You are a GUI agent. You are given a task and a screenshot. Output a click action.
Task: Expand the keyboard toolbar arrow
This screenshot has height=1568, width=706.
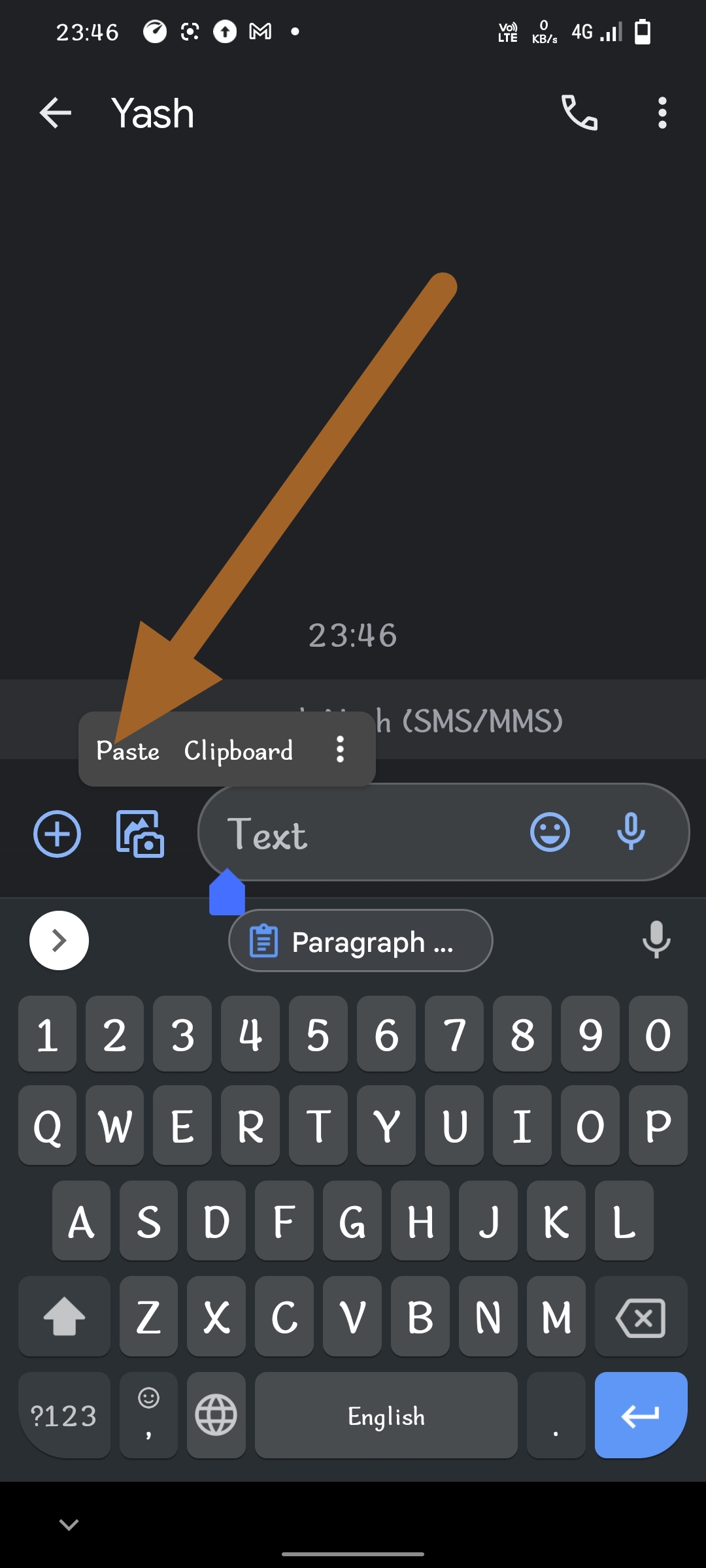(x=59, y=941)
